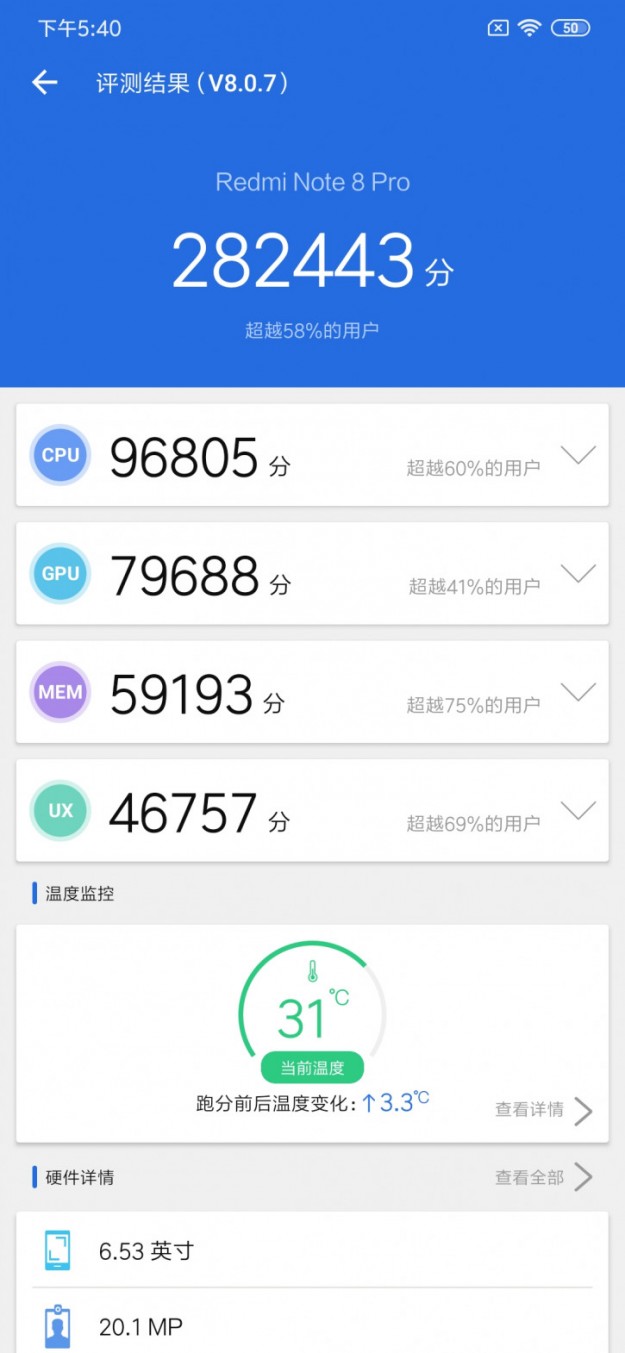This screenshot has width=625, height=1353.
Task: Expand the GPU score breakdown
Action: pyautogui.click(x=578, y=573)
